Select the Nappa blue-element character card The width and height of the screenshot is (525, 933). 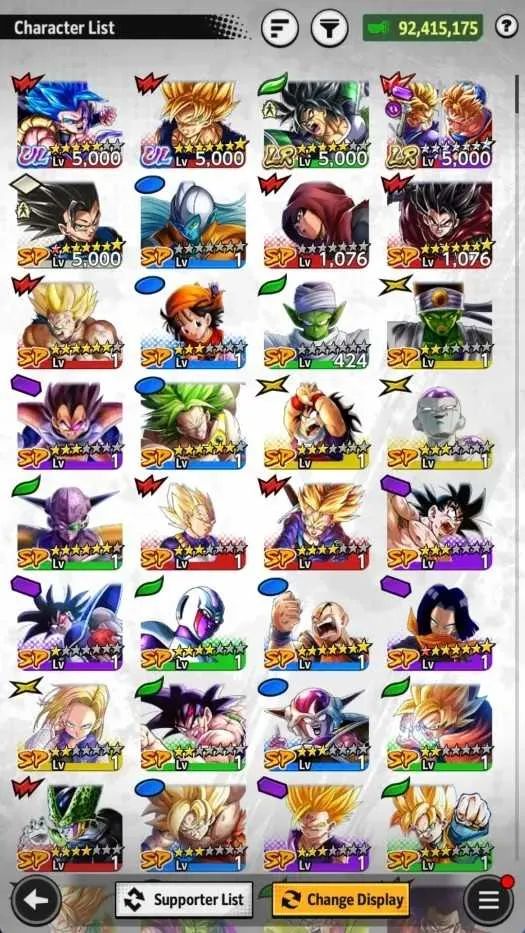point(317,627)
